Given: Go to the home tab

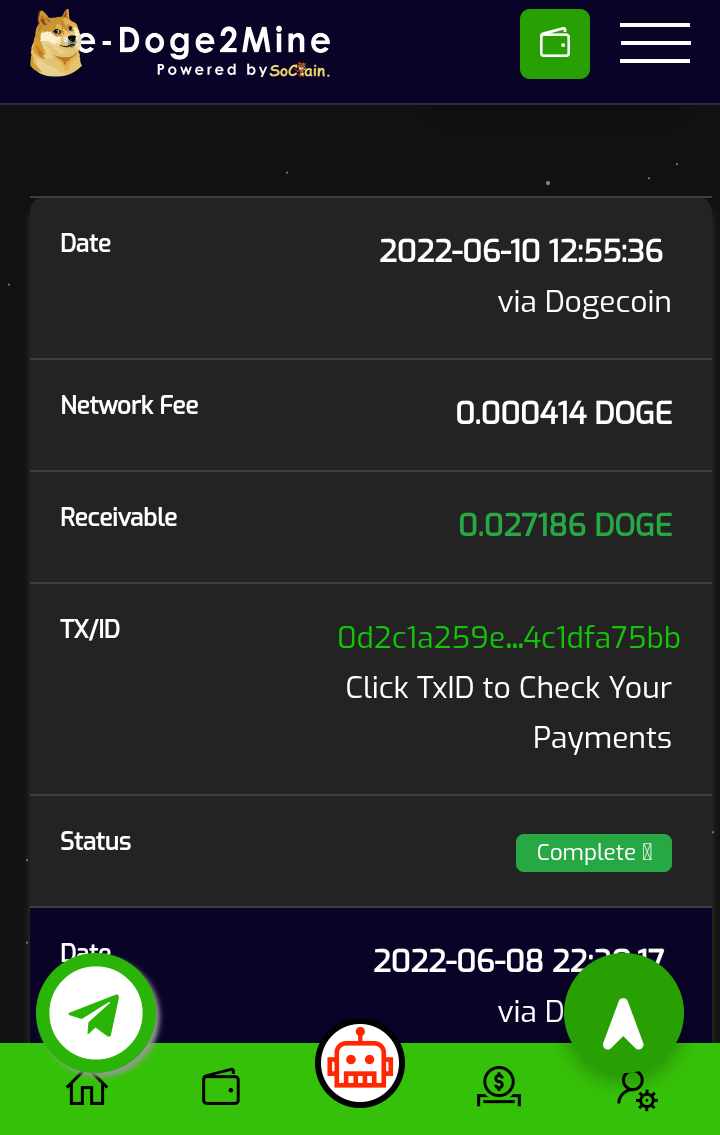Looking at the screenshot, I should pos(87,1088).
